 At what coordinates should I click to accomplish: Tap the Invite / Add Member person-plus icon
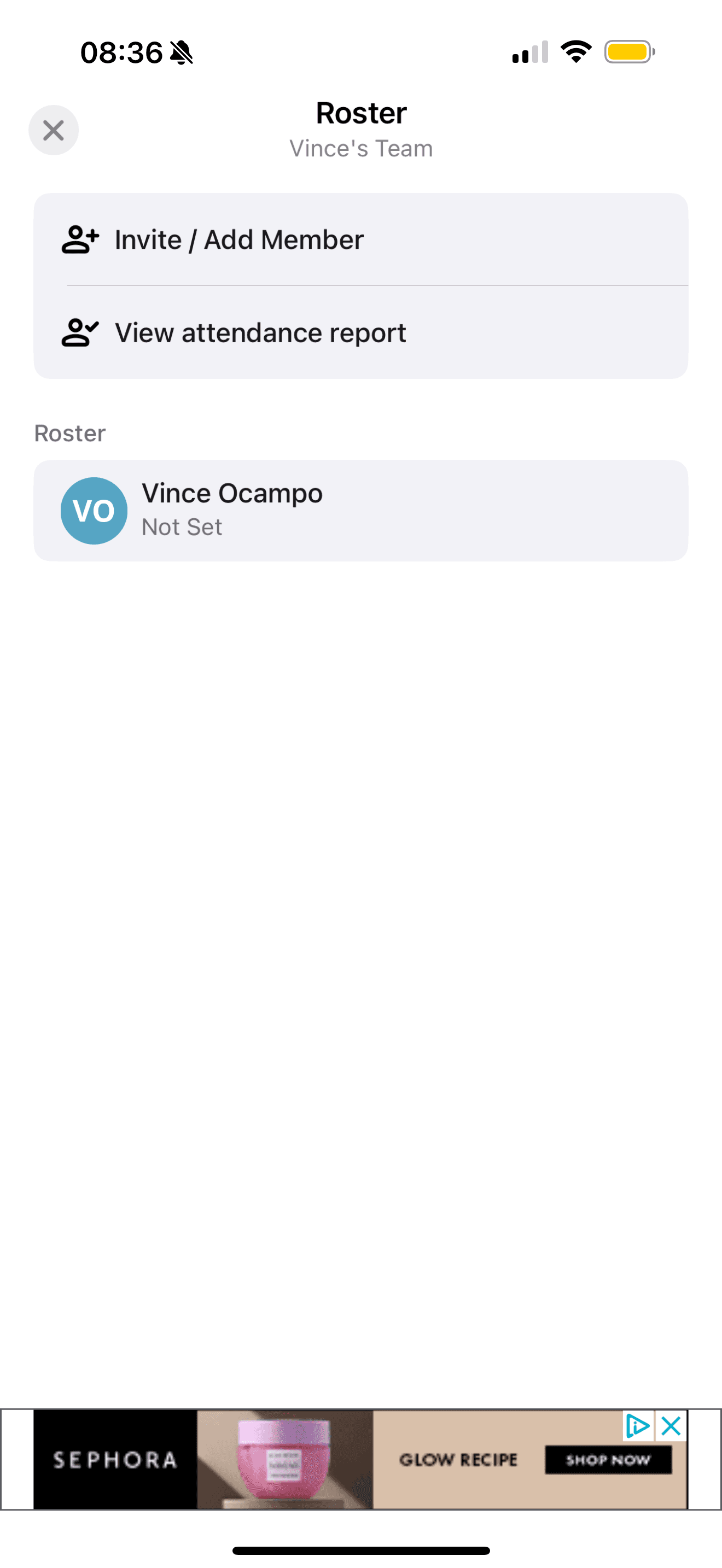pyautogui.click(x=80, y=239)
